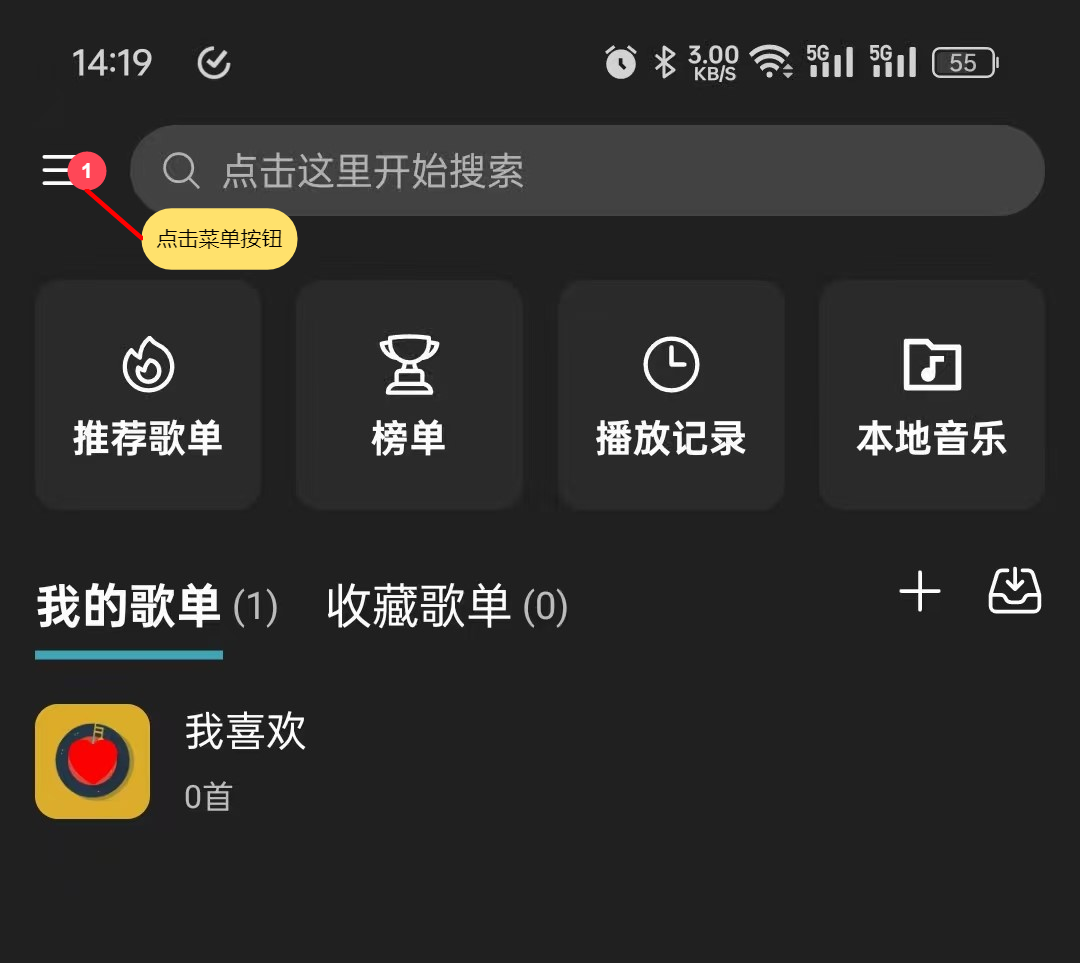Screen dimensions: 1080x963
Task: Open 推荐歌单 recommended playlists
Action: 148,396
